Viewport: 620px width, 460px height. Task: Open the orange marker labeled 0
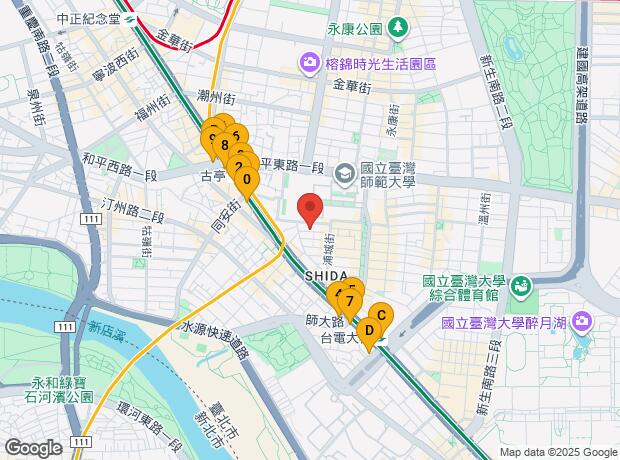(x=246, y=181)
